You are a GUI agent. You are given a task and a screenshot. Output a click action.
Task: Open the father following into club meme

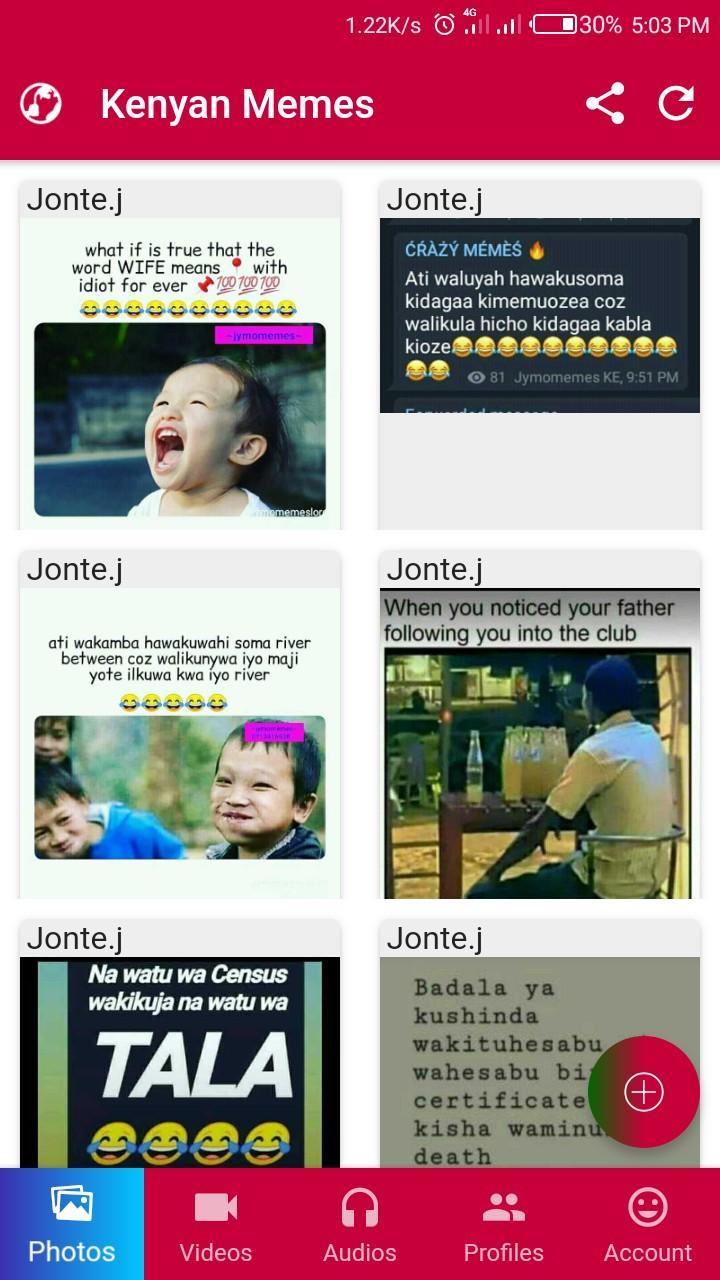click(539, 745)
